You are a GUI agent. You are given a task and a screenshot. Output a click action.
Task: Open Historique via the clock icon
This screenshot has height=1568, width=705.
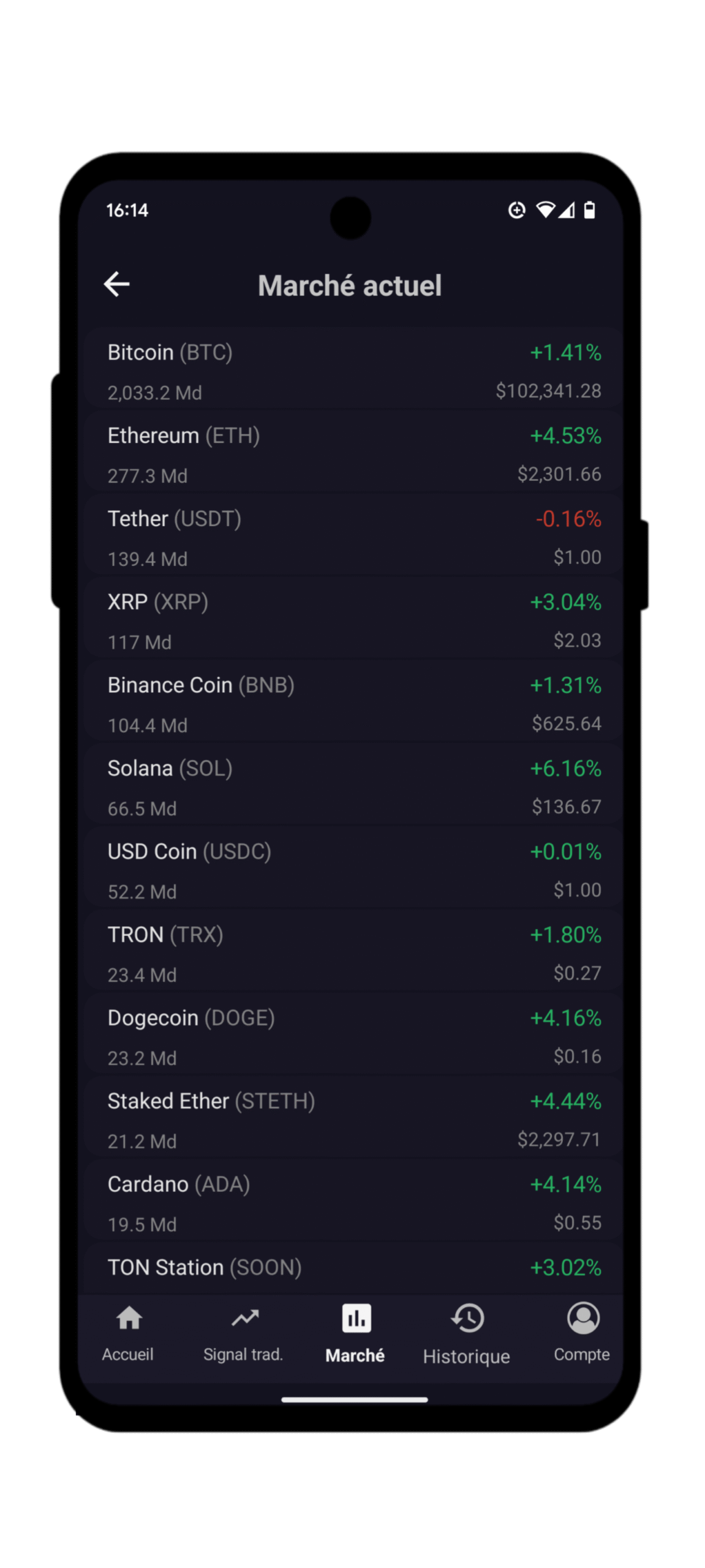click(x=467, y=1317)
